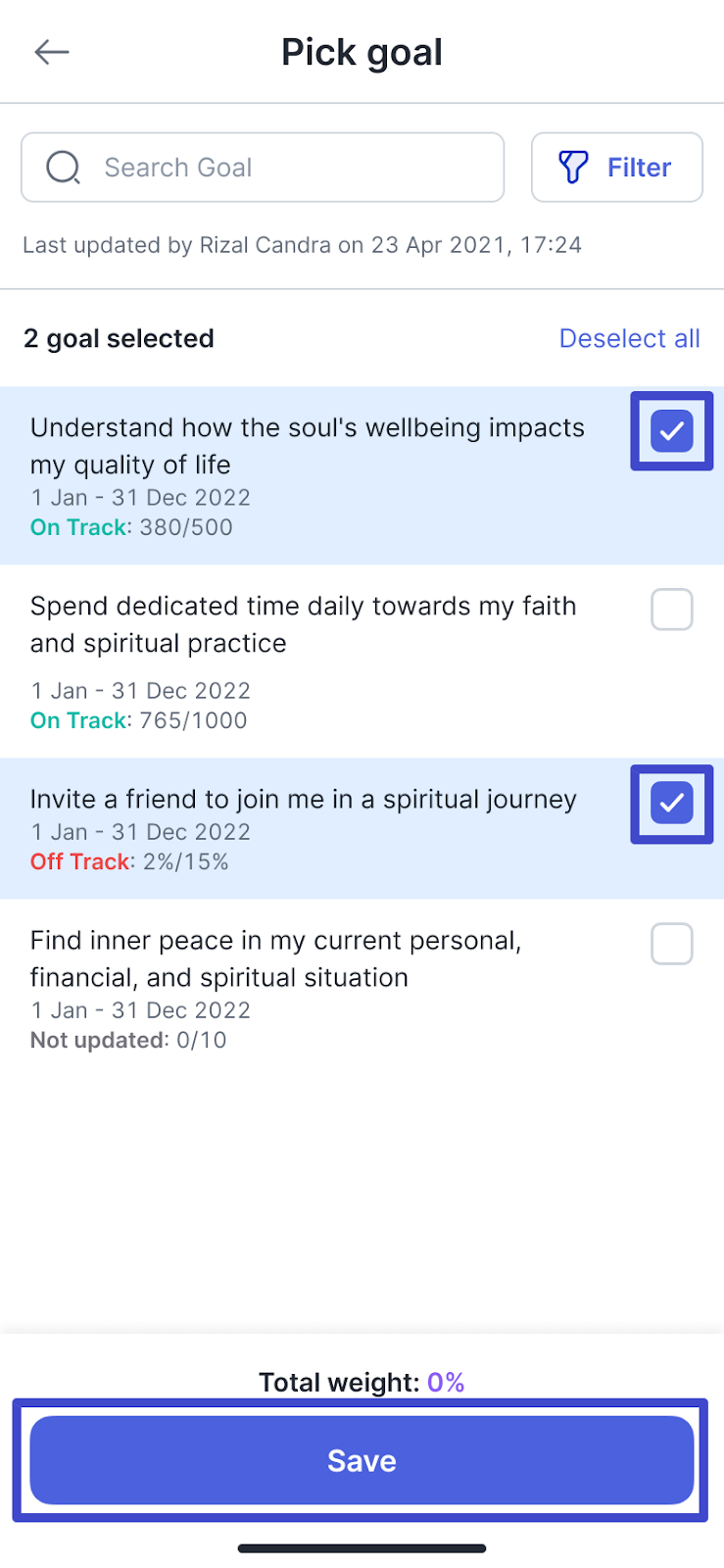Check the faith and spiritual practice goal

(672, 610)
